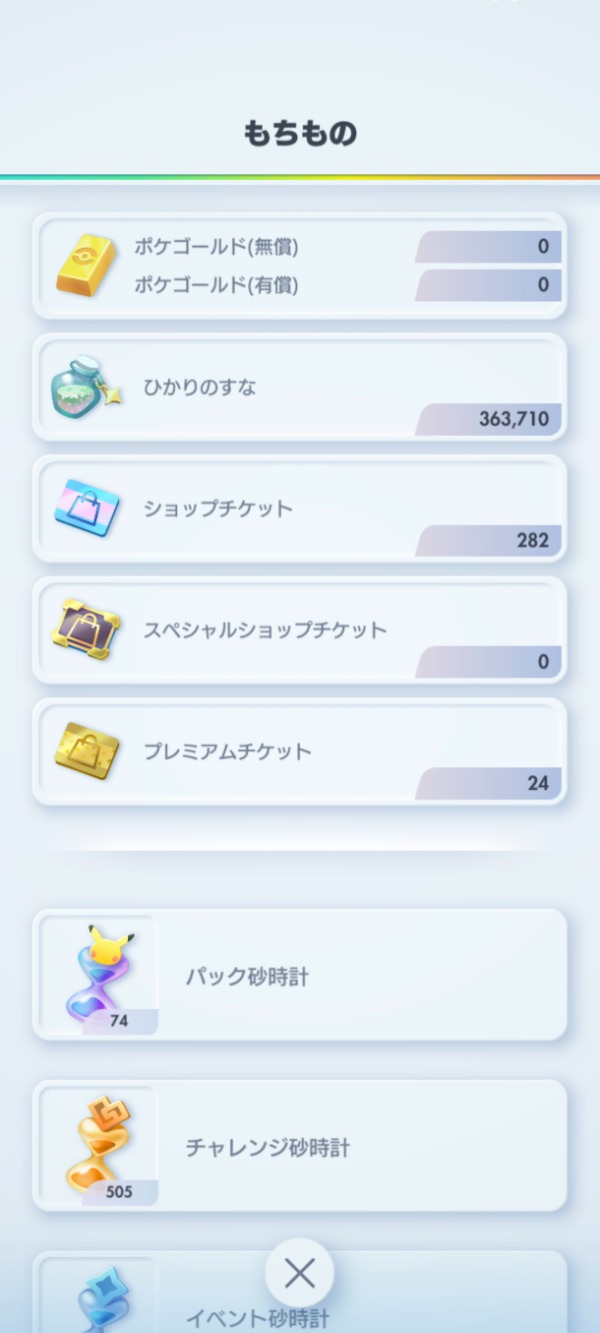Open the ひかりのすな item row

click(x=299, y=388)
